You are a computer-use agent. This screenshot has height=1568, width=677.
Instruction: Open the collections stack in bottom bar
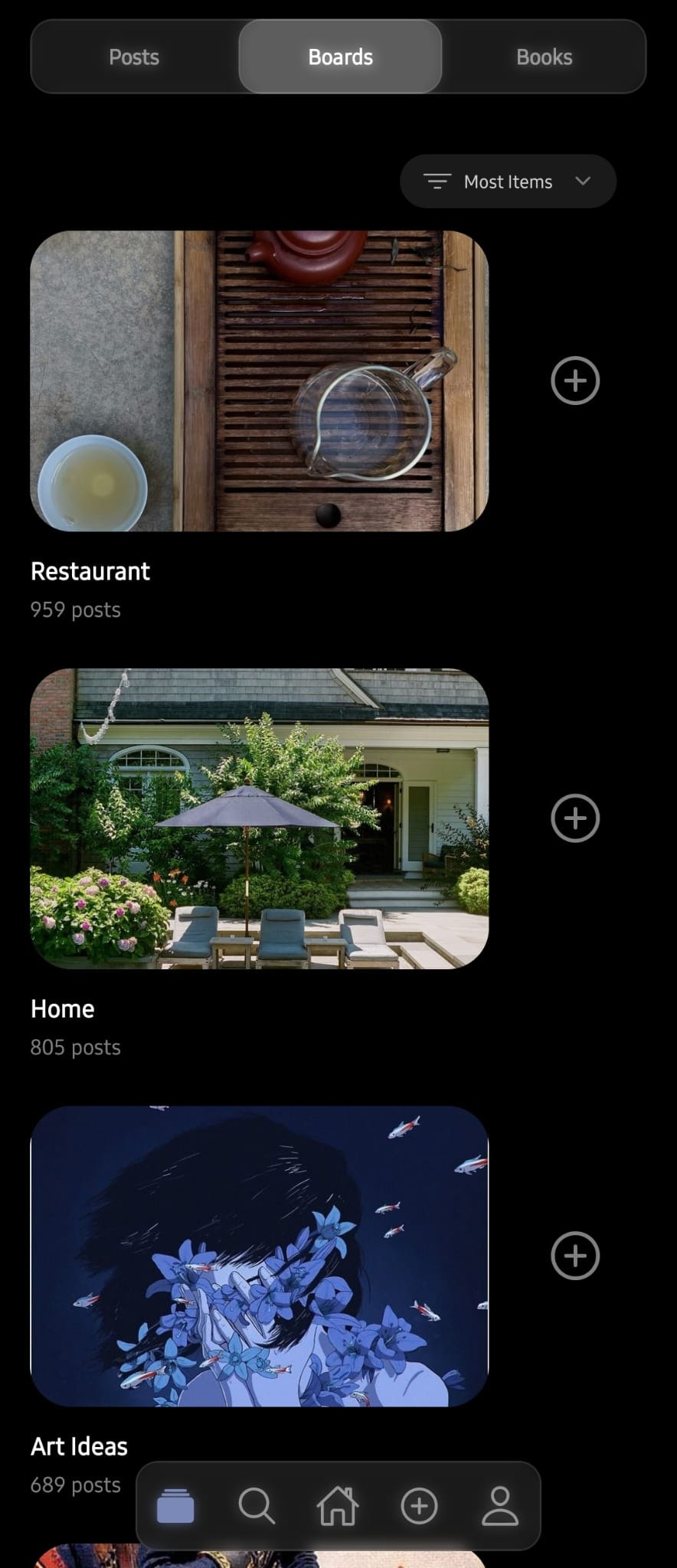point(175,1506)
